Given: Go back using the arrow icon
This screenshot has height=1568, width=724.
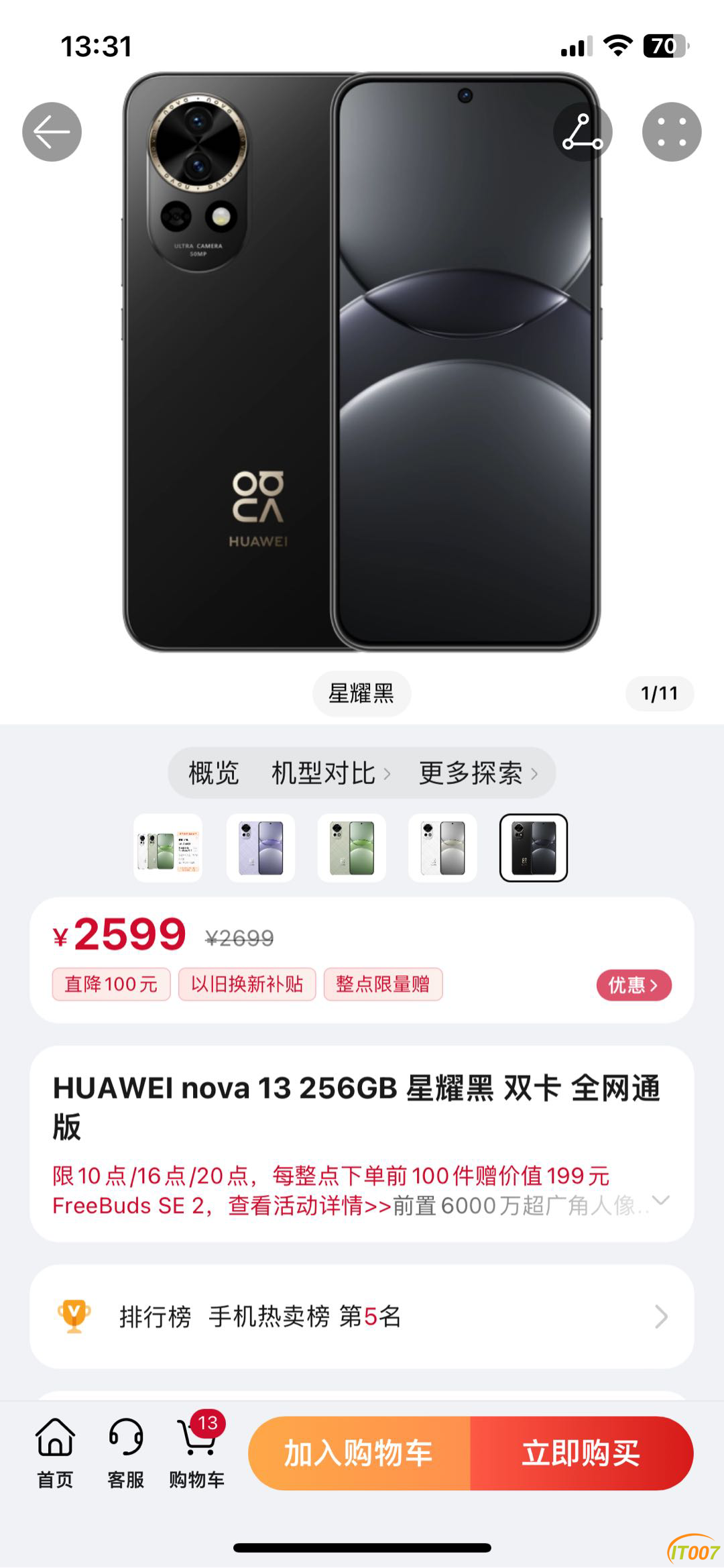Looking at the screenshot, I should click(52, 131).
